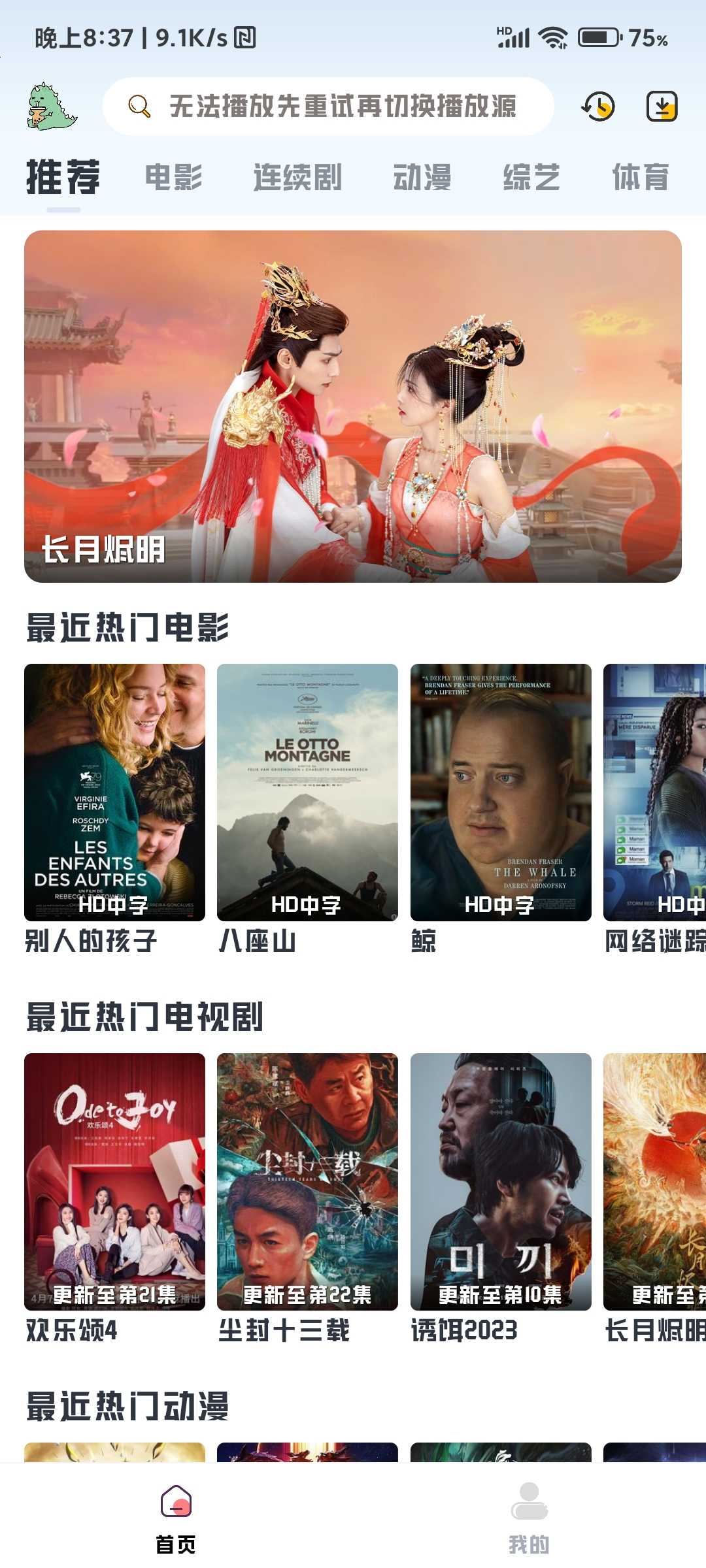
Task: Go to the 我的 tab
Action: coord(529,1517)
